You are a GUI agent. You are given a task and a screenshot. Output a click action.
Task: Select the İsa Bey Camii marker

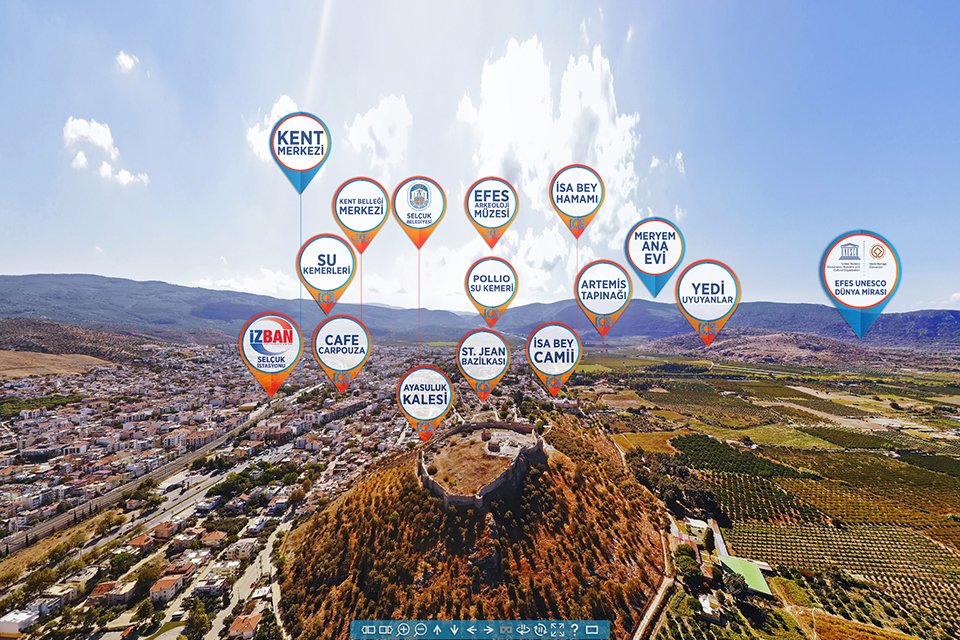[x=553, y=349]
